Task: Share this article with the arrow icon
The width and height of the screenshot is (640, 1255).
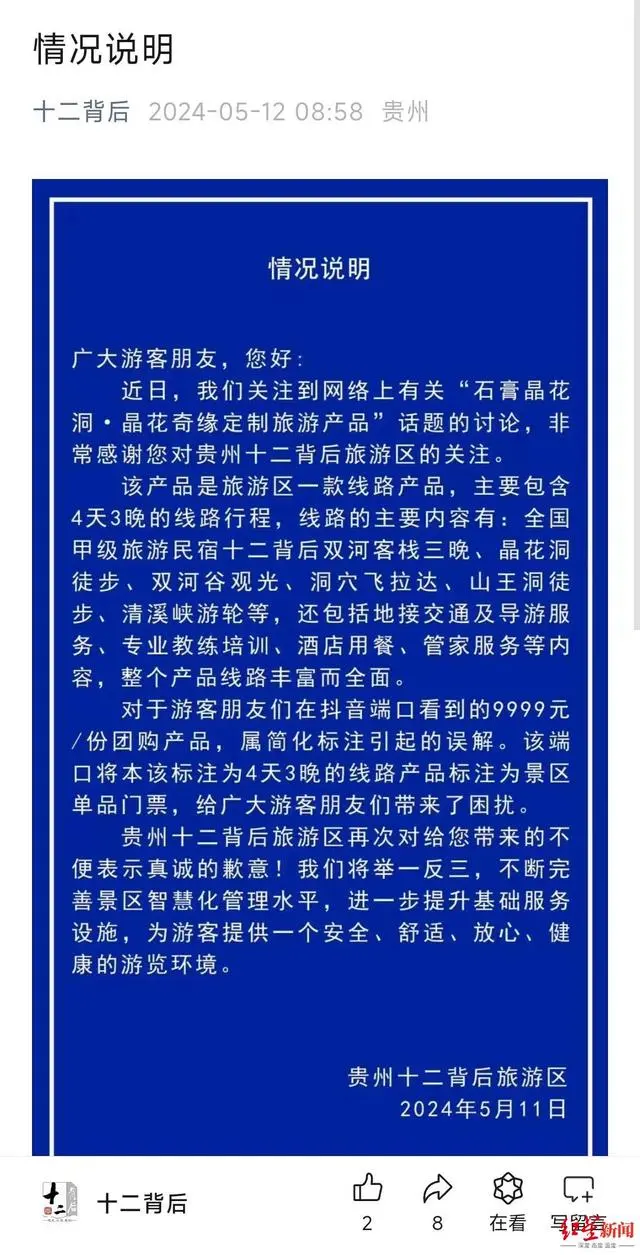Action: 438,1189
